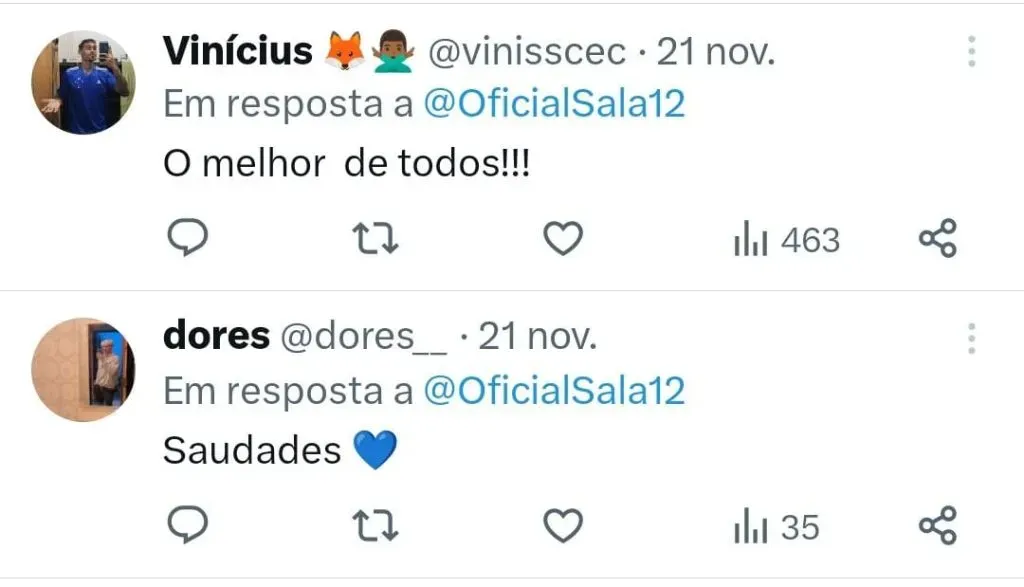The height and width of the screenshot is (587, 1024).
Task: Retweet Vinícius's tweet
Action: (376, 239)
